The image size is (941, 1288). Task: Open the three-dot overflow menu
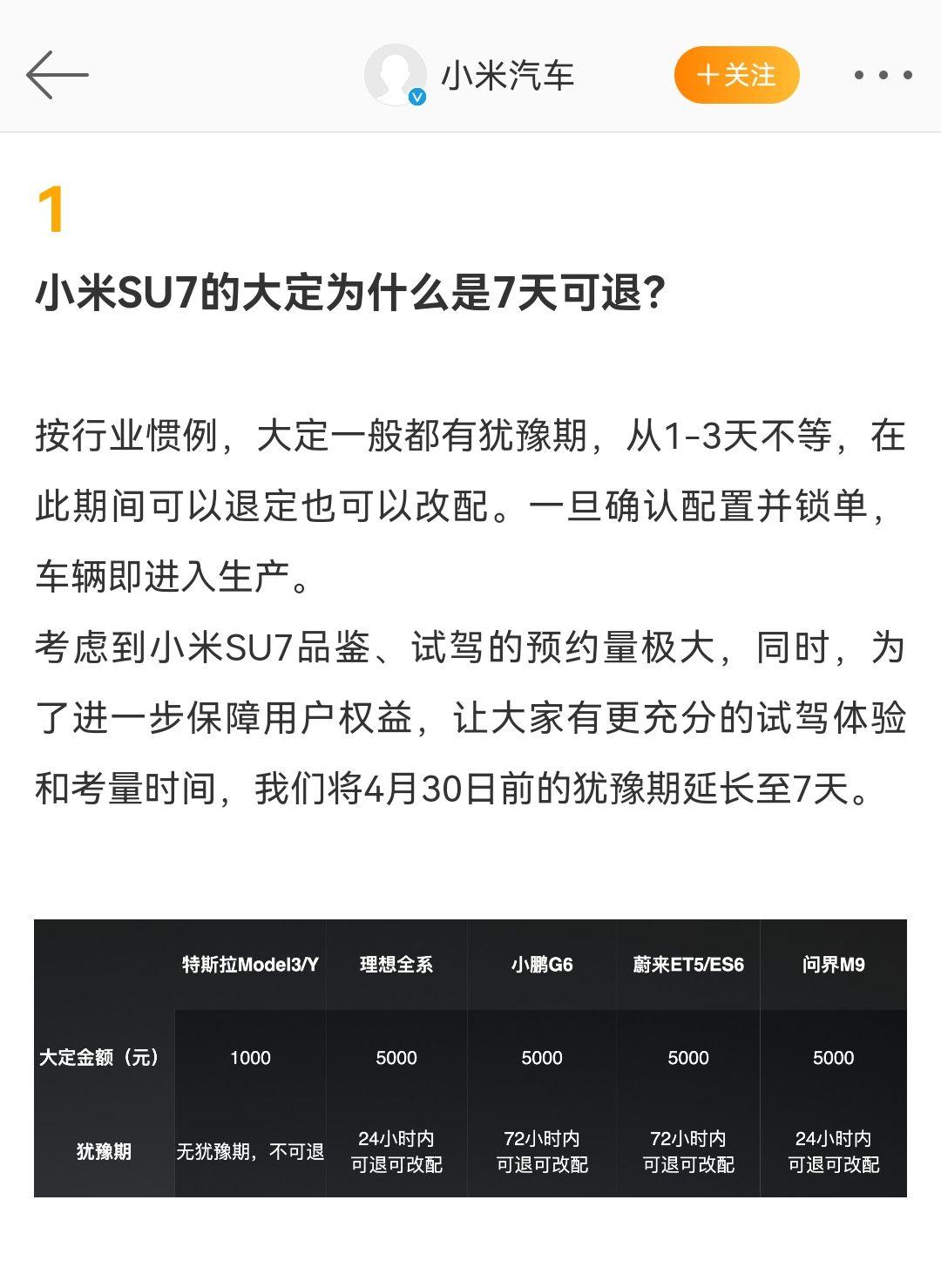883,75
